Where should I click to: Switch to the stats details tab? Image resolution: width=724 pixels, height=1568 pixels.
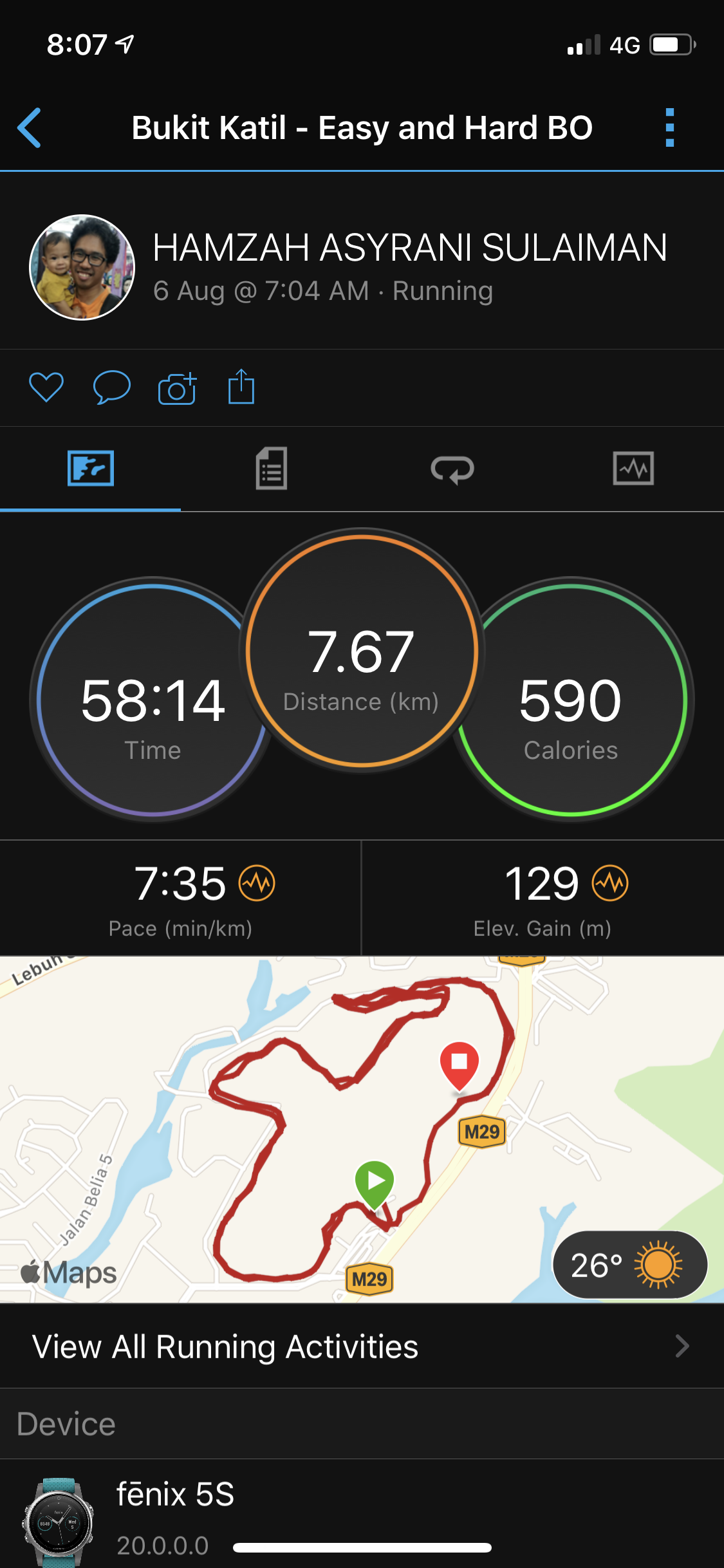coord(271,469)
